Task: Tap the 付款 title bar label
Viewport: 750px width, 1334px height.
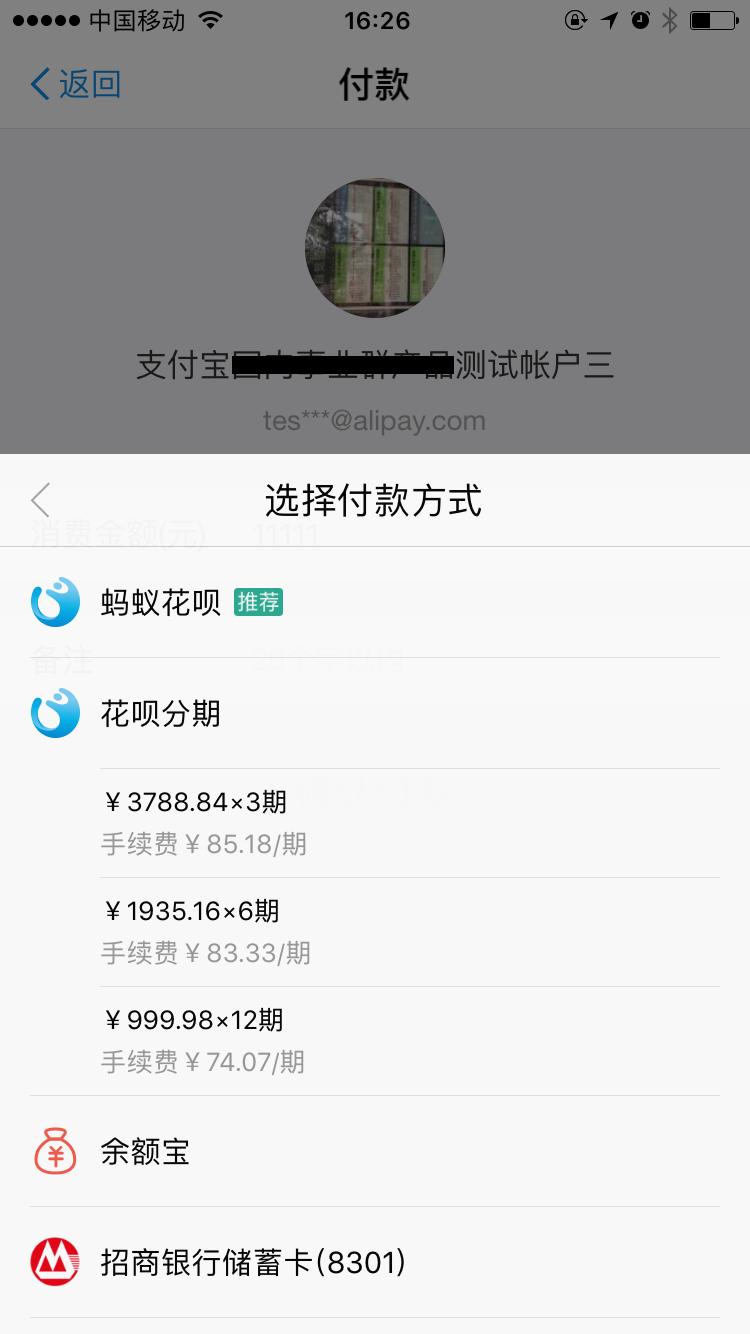Action: tap(375, 85)
